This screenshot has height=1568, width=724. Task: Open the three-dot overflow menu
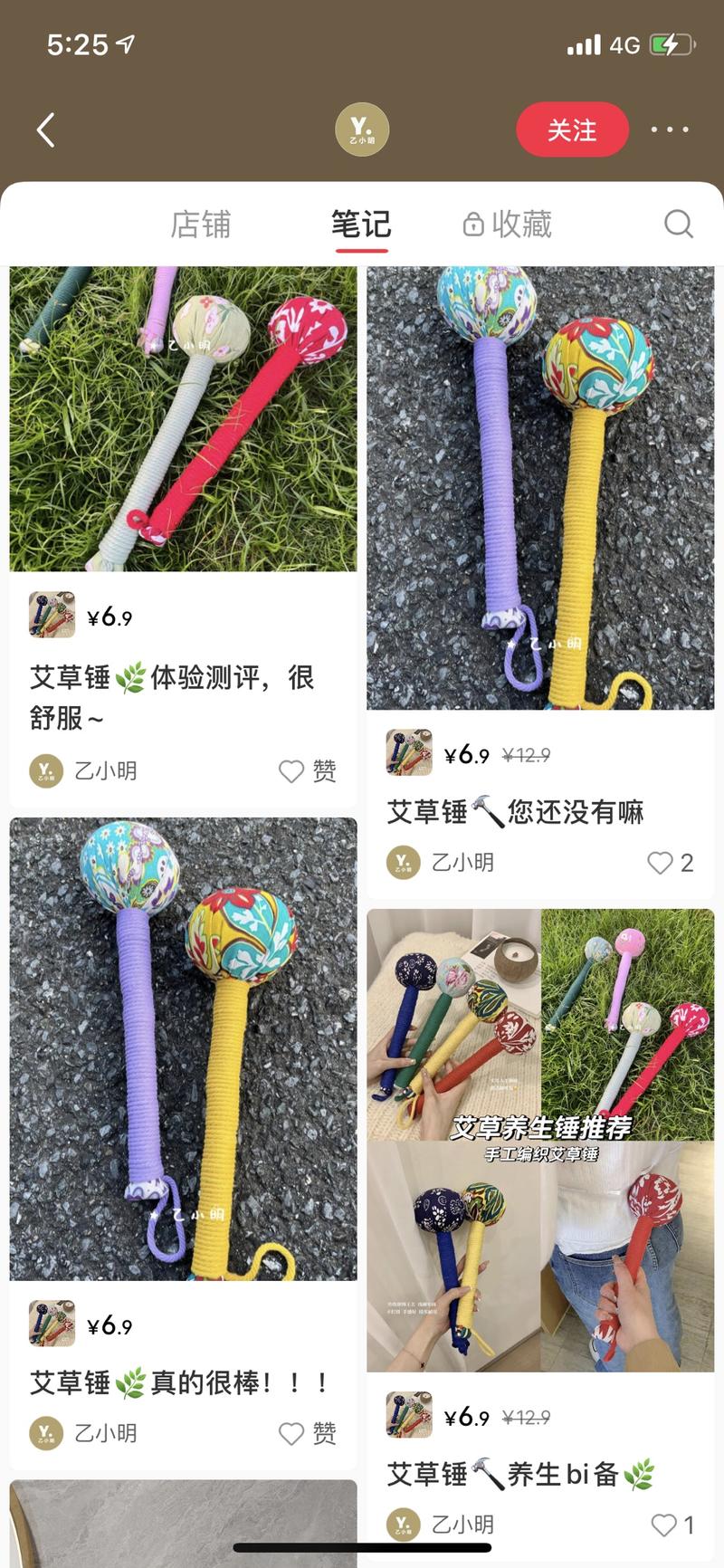click(669, 130)
